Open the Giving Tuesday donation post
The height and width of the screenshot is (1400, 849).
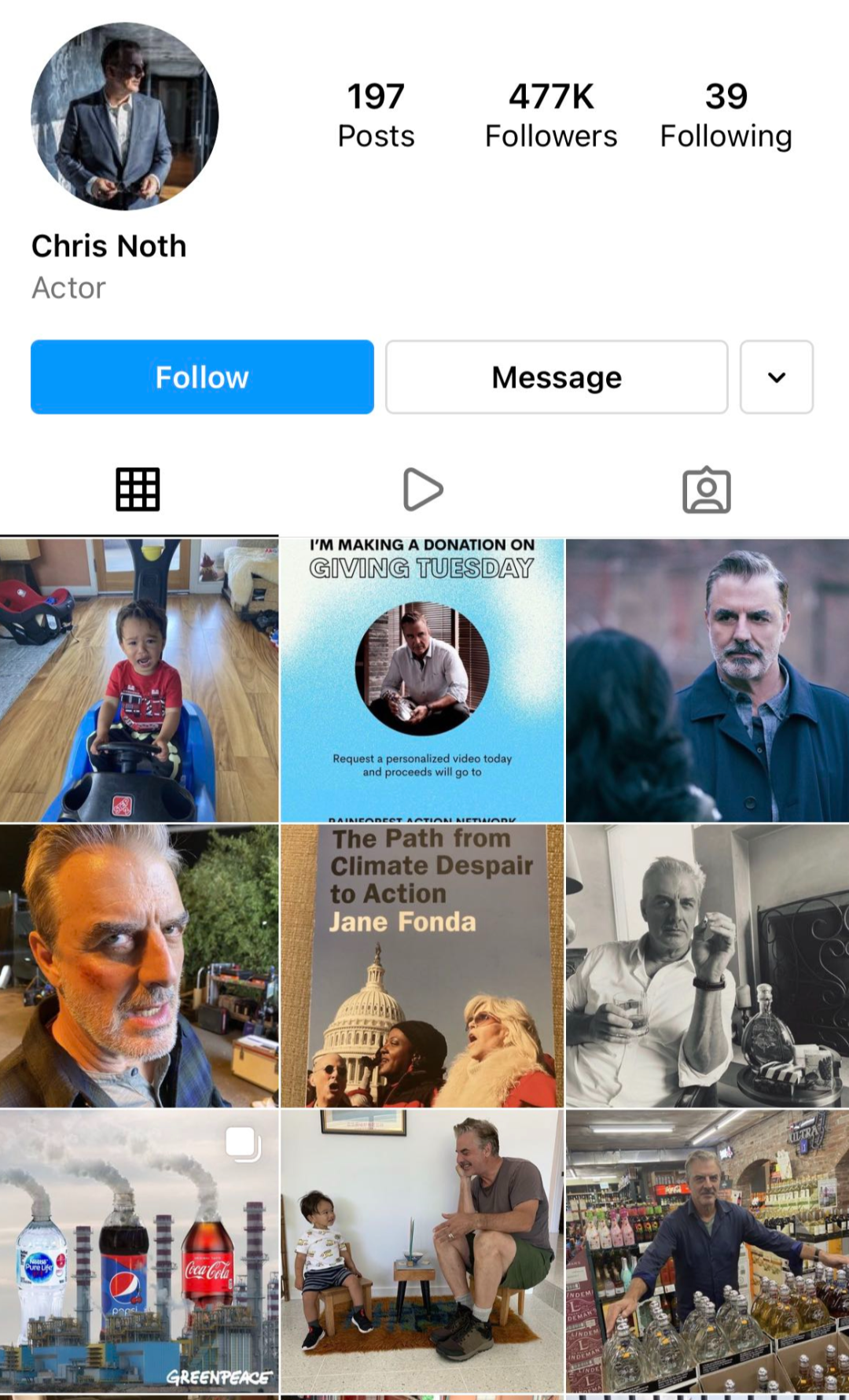pos(422,680)
